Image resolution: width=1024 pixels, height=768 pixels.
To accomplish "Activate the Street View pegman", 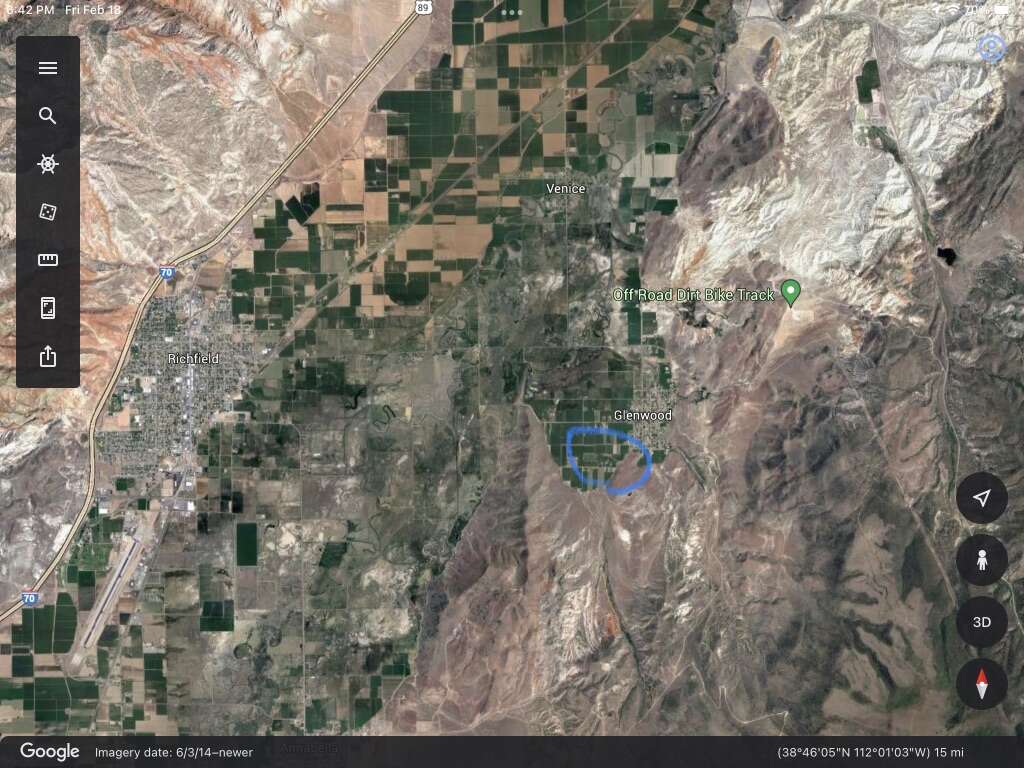I will 982,560.
